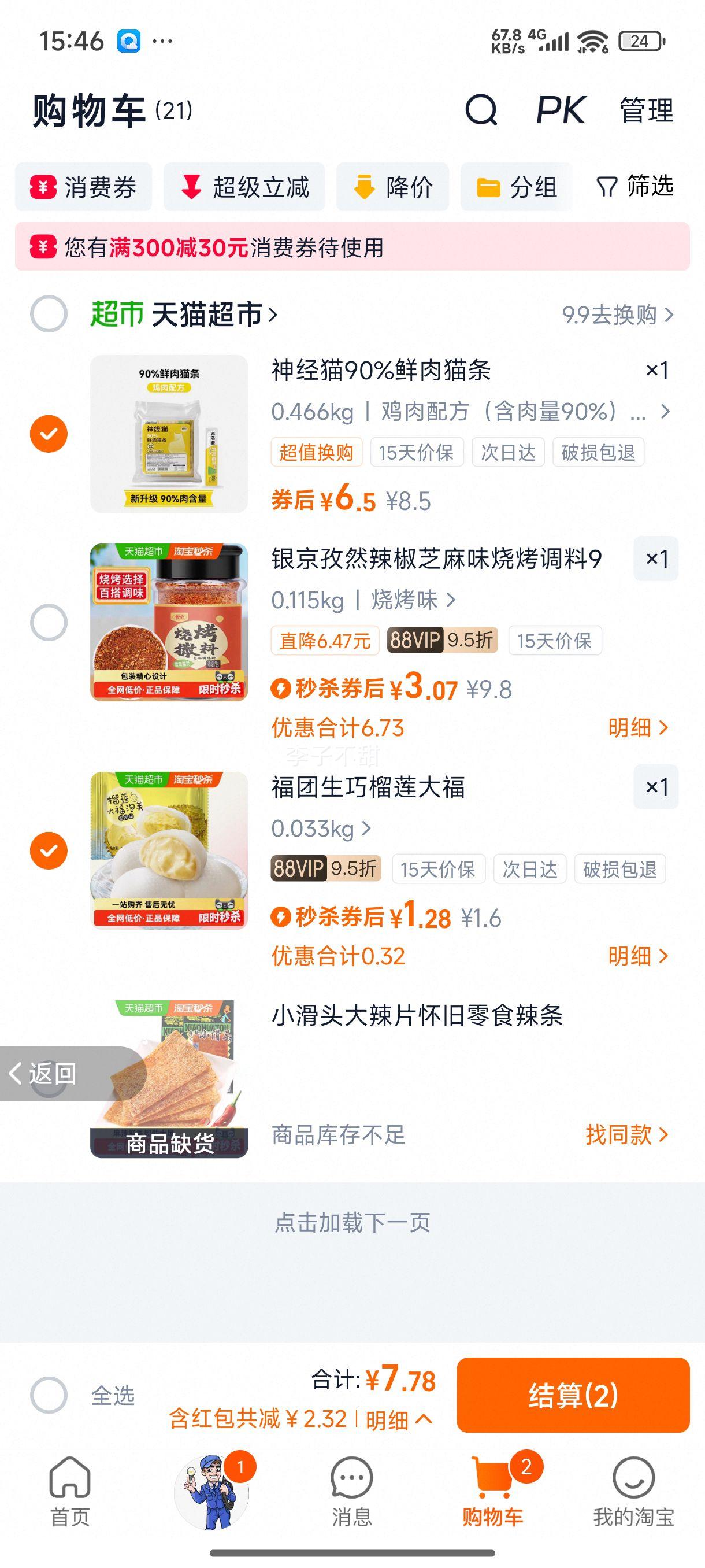The width and height of the screenshot is (705, 1568).
Task: Open the PK compare feature
Action: (x=559, y=110)
